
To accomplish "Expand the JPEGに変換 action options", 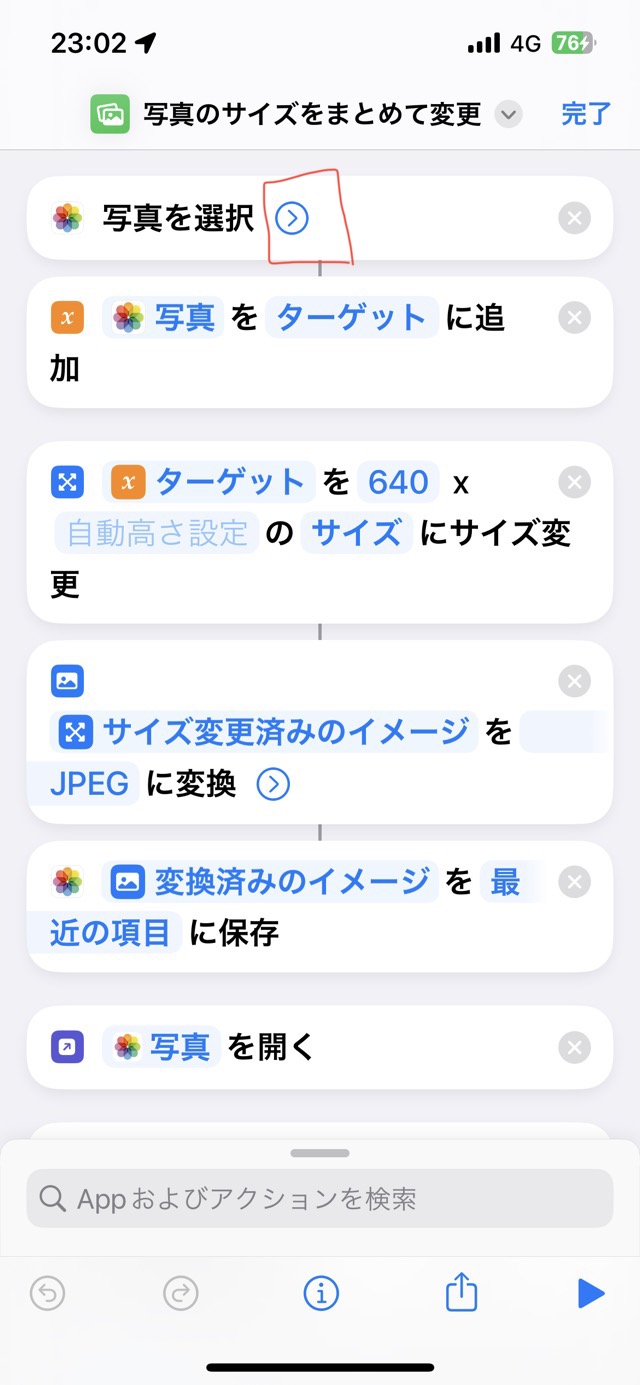I will point(273,785).
